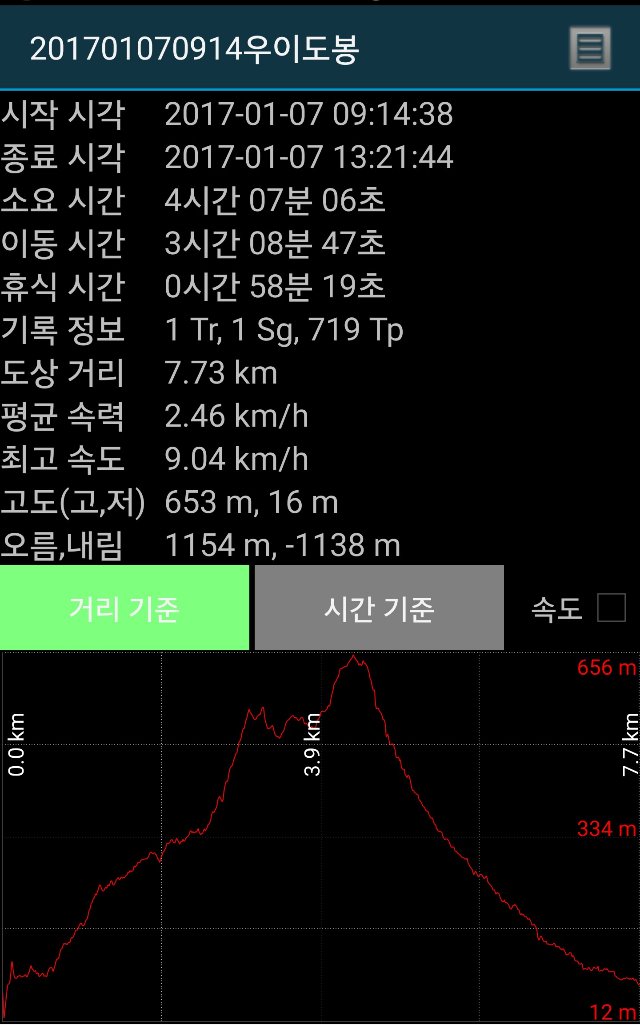640x1025 pixels.
Task: Open the menu icon in the title bar
Action: (x=590, y=48)
